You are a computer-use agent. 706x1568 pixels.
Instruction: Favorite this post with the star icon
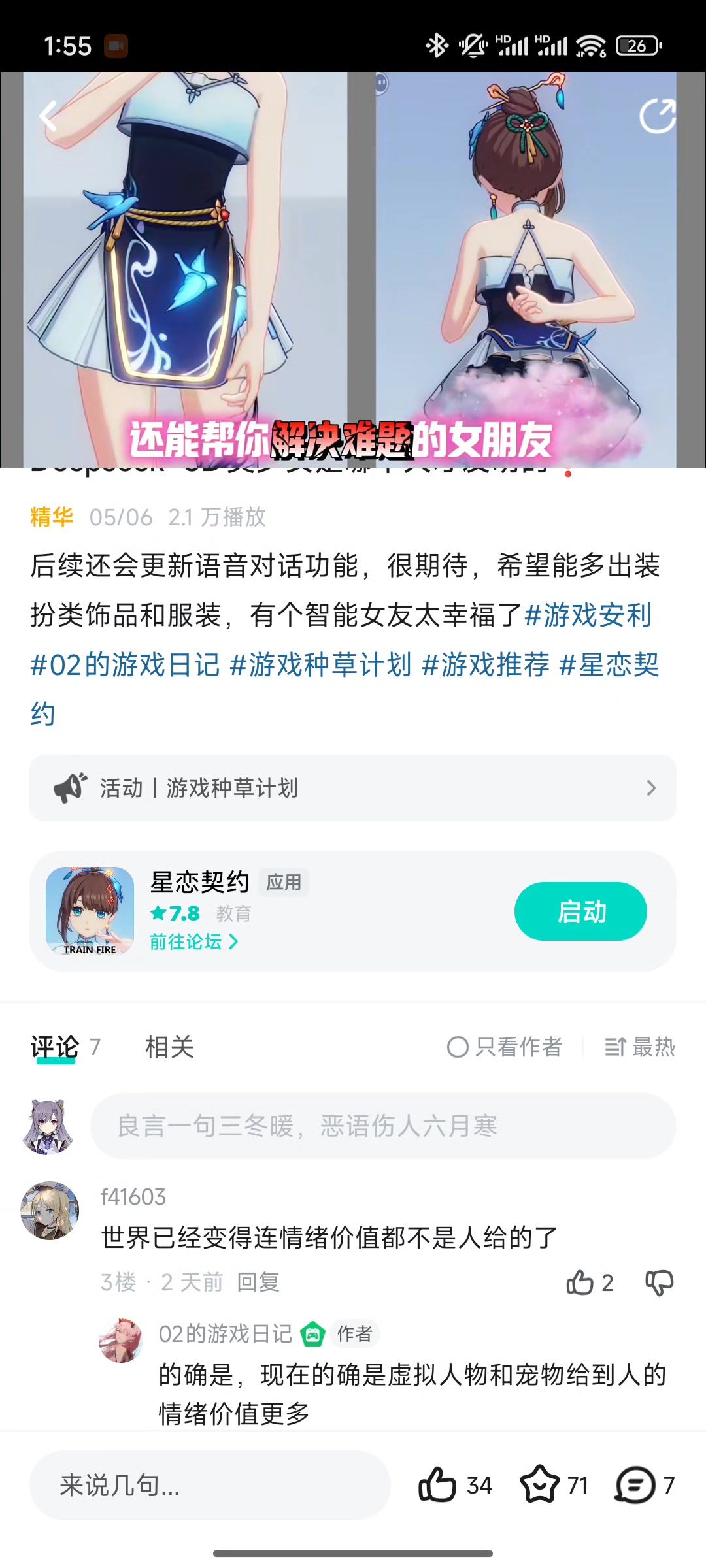[x=540, y=1485]
